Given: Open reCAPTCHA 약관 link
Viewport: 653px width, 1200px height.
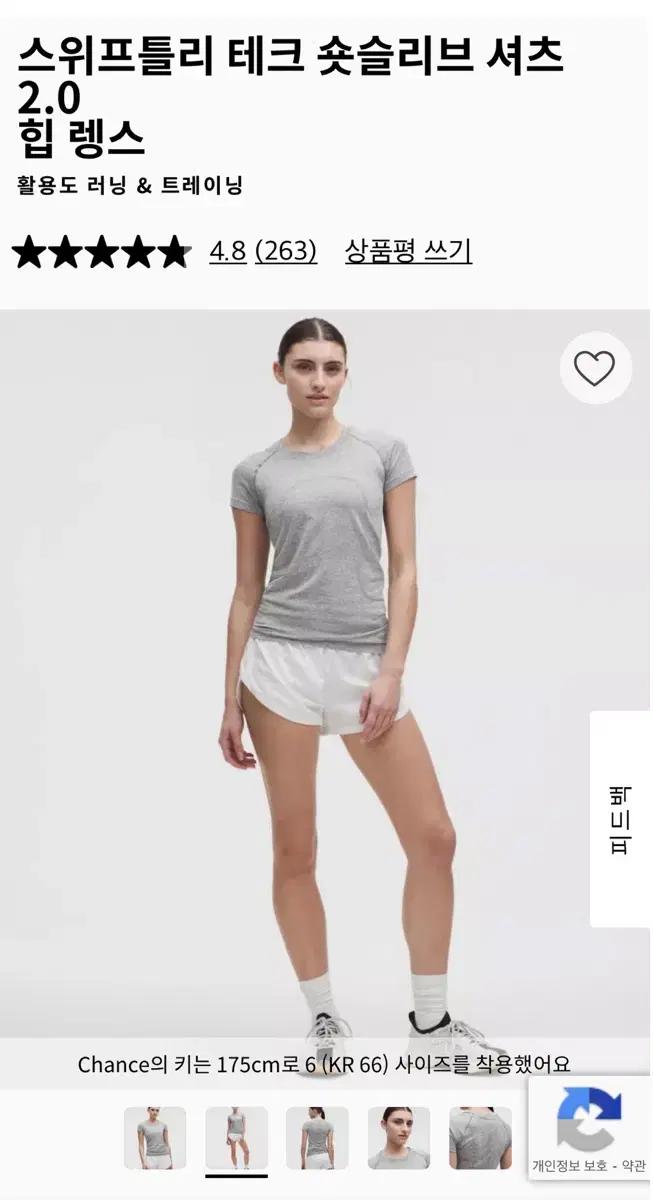Looking at the screenshot, I should coord(634,1167).
